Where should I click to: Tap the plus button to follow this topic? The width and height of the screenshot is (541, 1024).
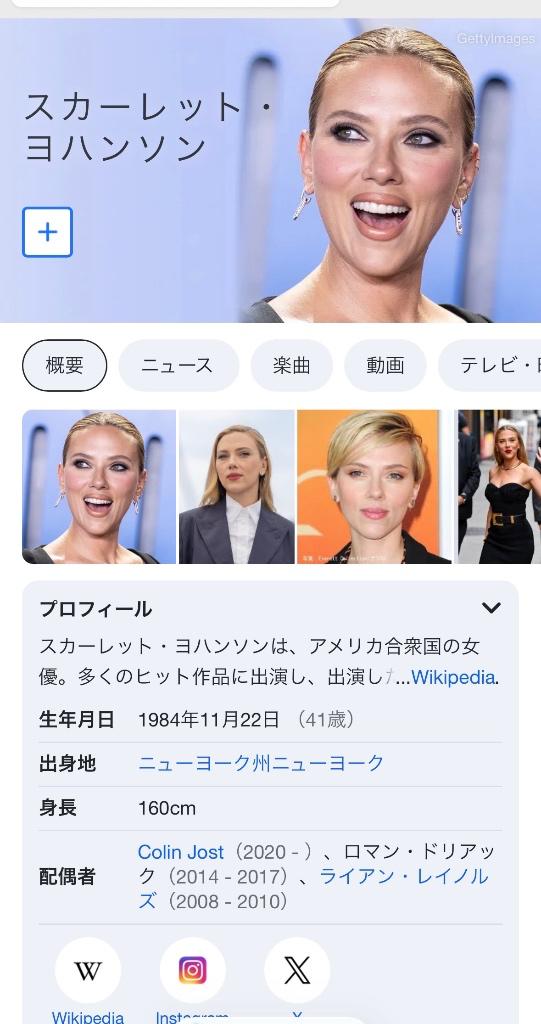click(47, 232)
